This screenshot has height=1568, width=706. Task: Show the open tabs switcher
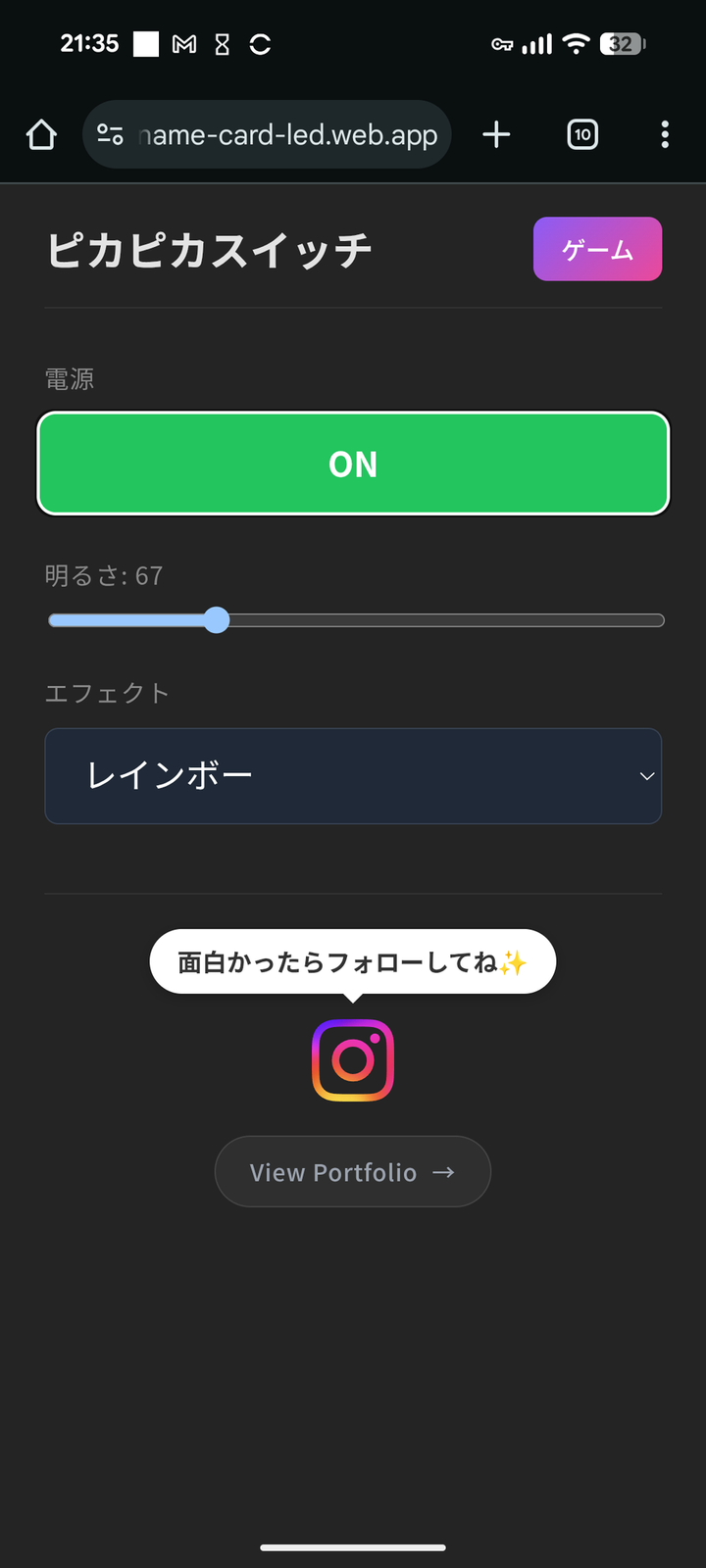tap(582, 134)
